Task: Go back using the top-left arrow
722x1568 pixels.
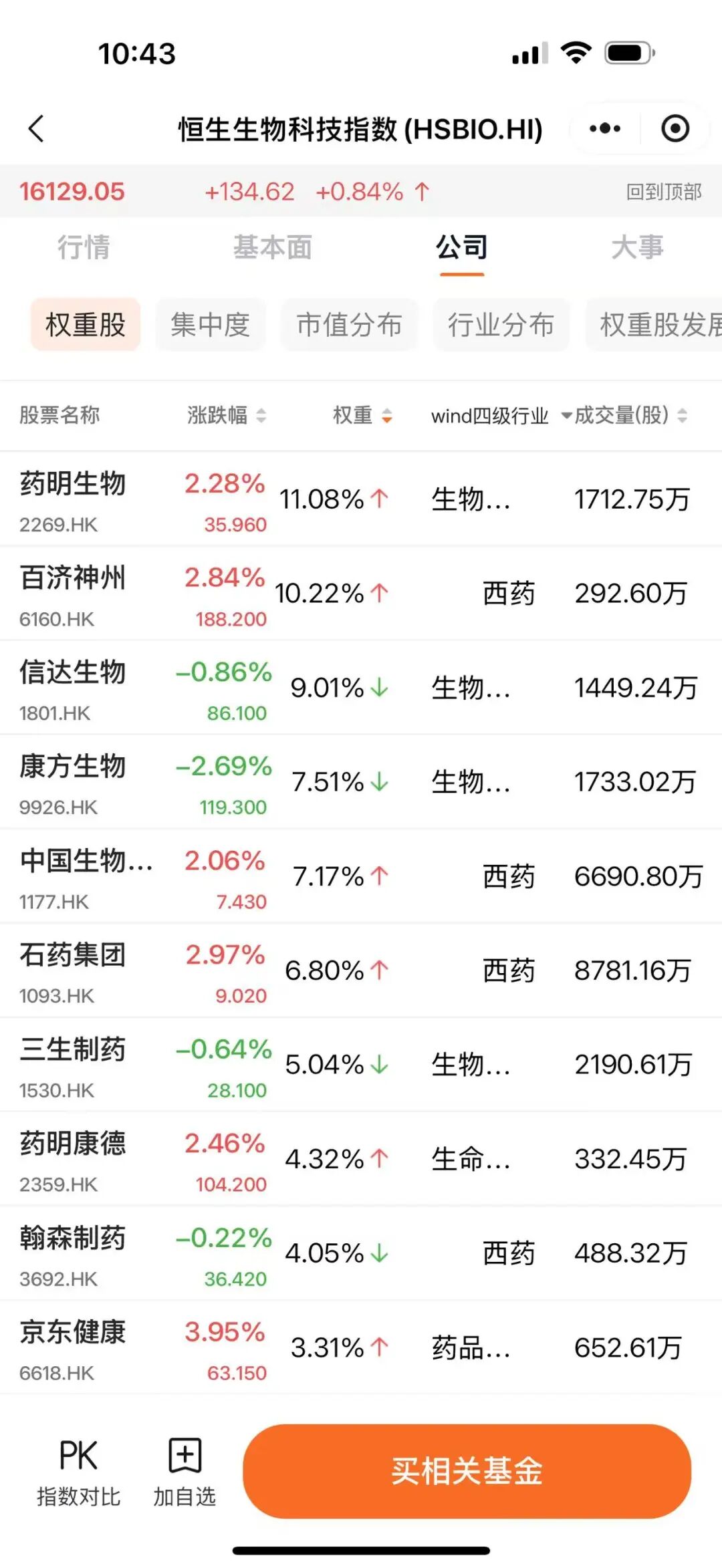Action: pos(37,128)
